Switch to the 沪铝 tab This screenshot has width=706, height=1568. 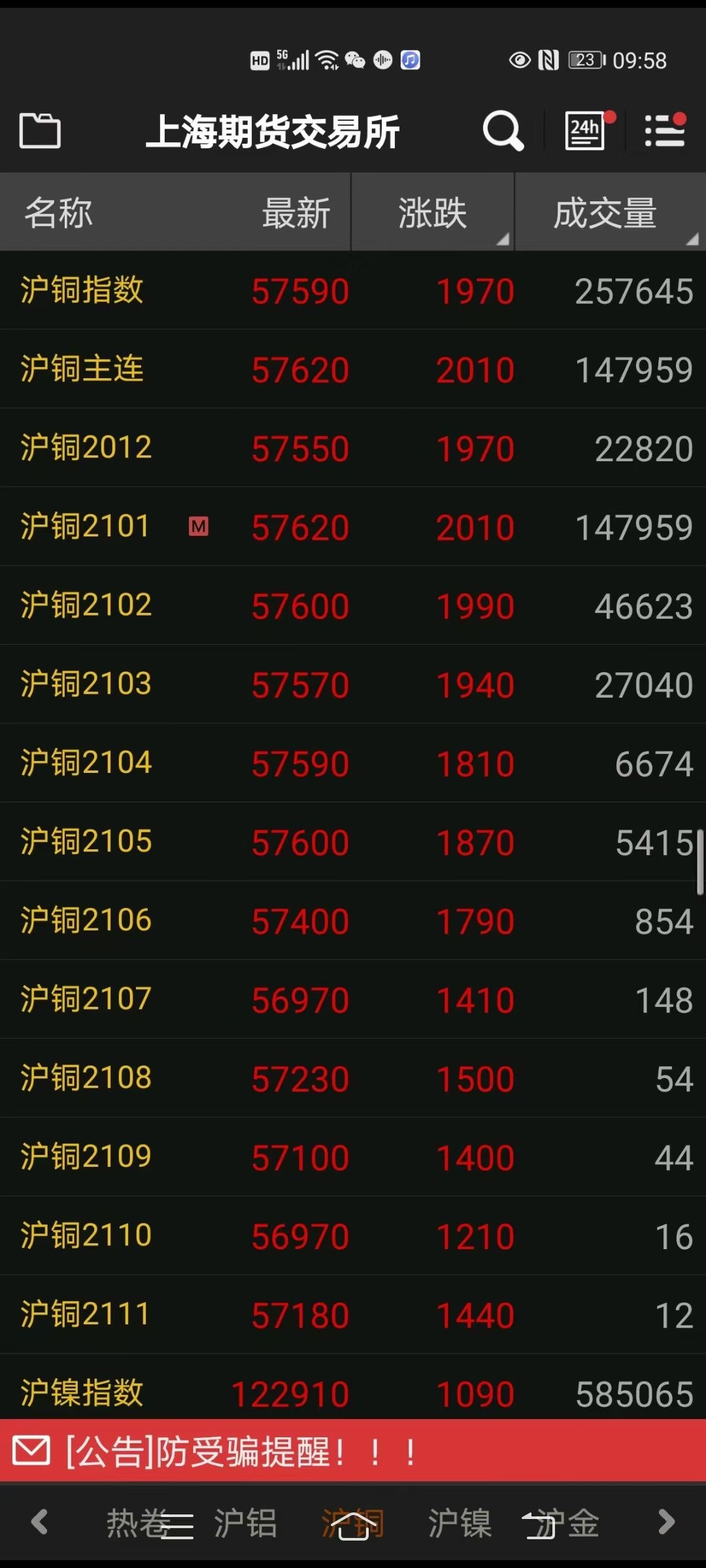245,1523
